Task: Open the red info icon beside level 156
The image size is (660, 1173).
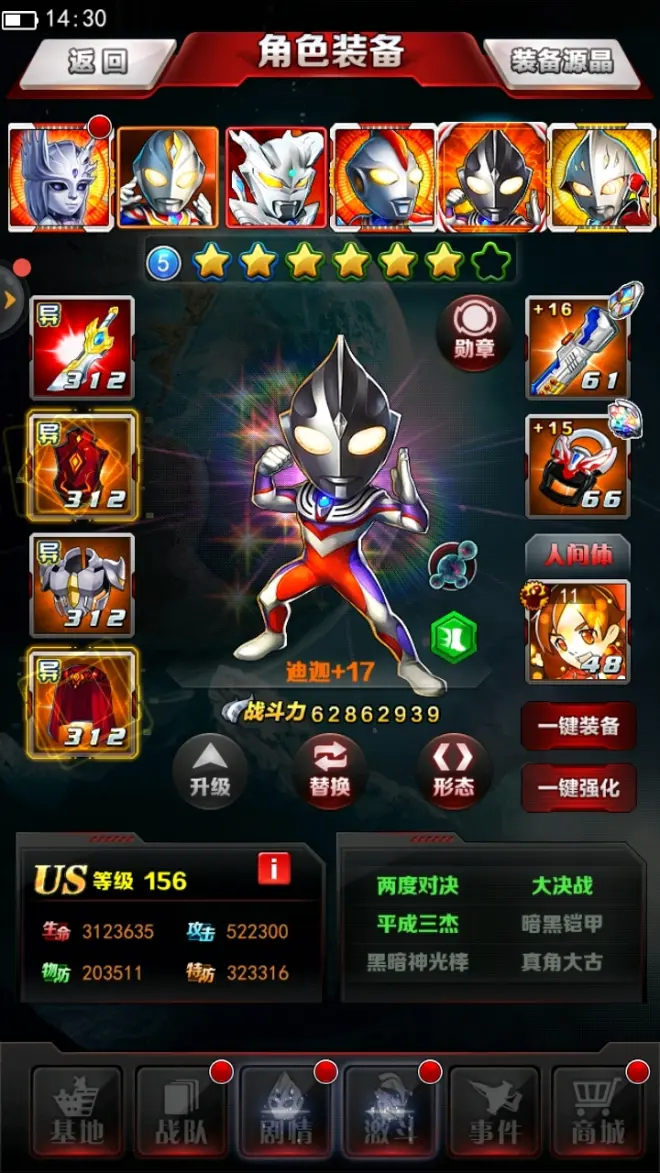Action: click(274, 868)
